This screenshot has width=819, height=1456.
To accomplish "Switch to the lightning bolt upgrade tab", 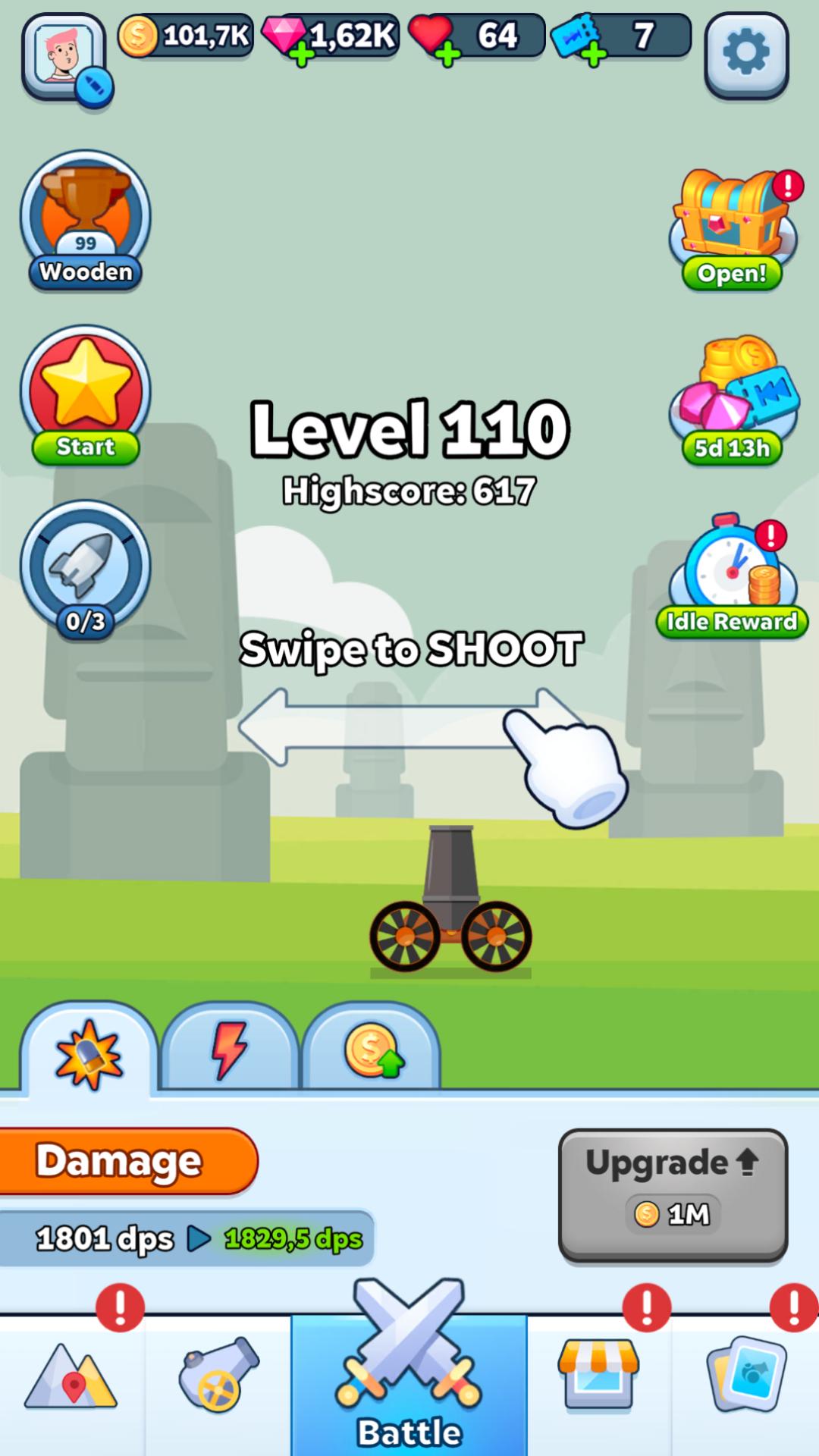I will (230, 1050).
